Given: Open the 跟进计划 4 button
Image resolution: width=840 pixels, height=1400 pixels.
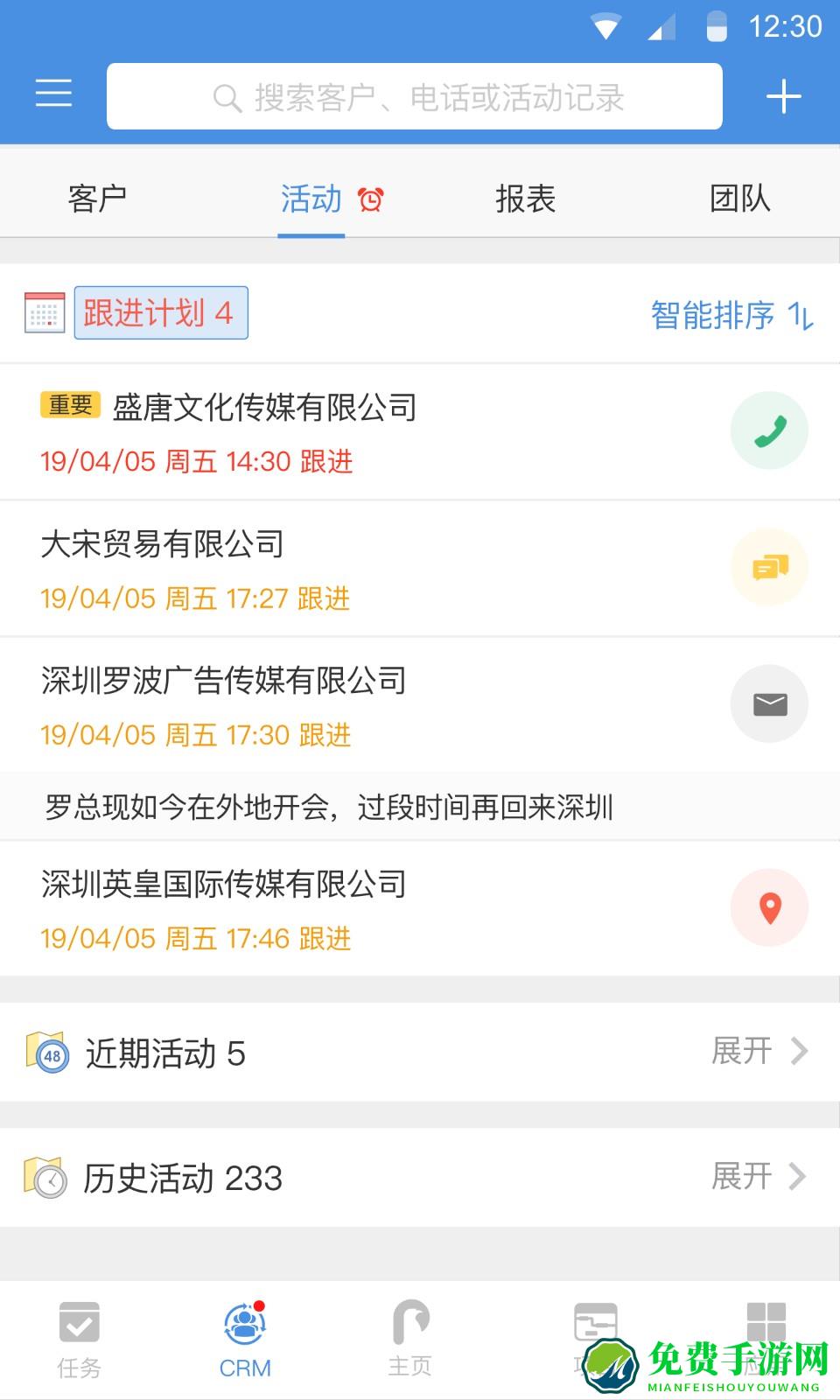Looking at the screenshot, I should pos(161,312).
